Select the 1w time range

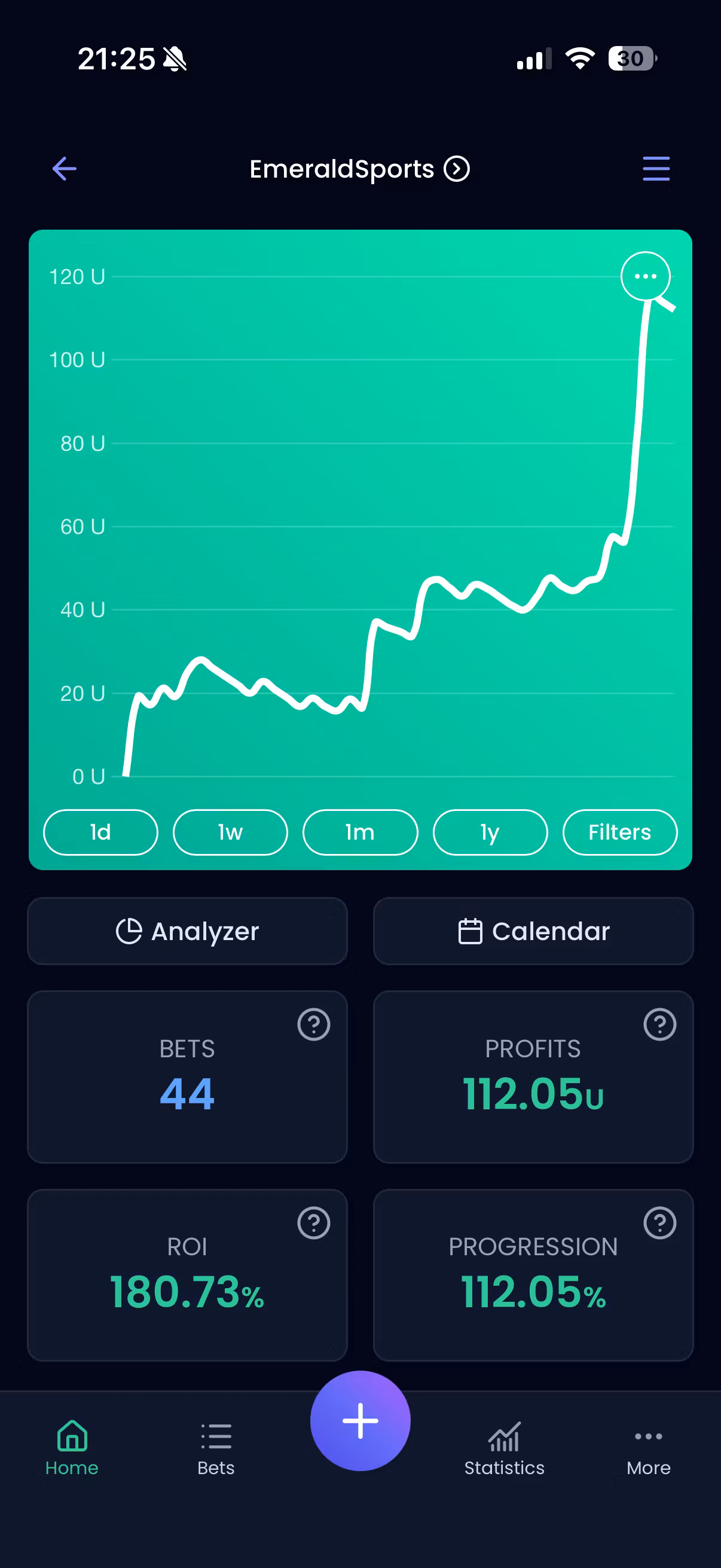pyautogui.click(x=230, y=832)
